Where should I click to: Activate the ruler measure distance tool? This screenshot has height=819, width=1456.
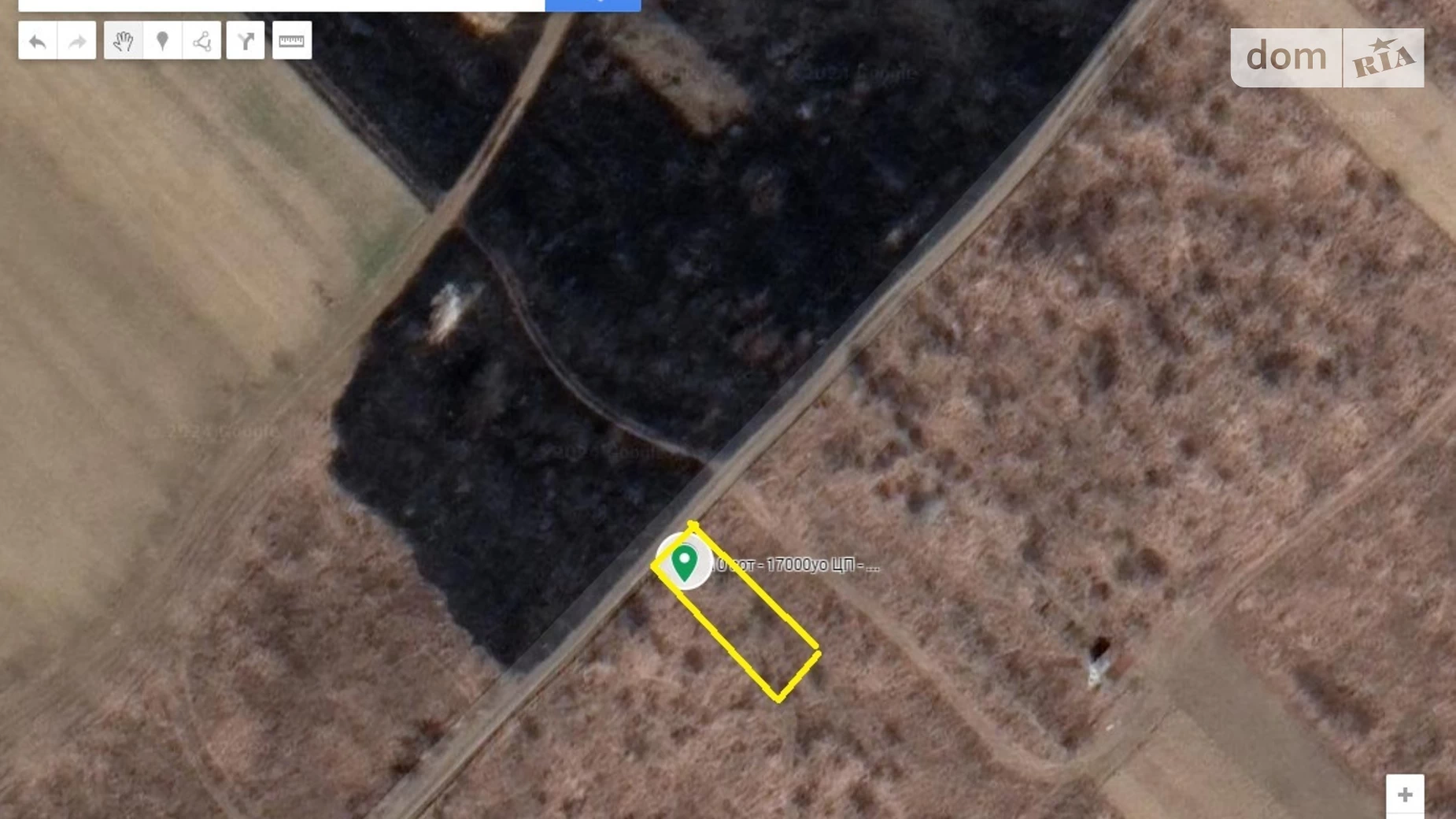(x=292, y=41)
